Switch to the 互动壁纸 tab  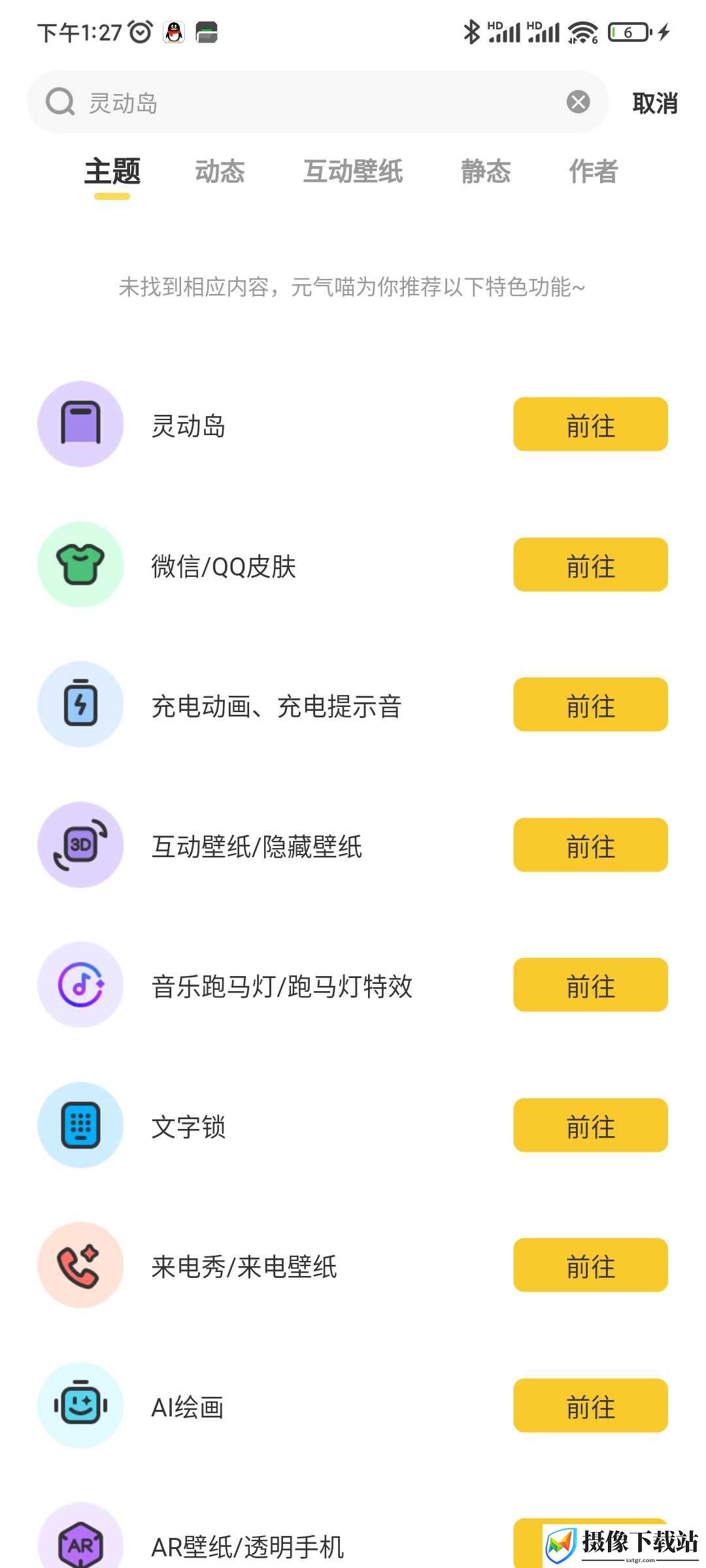[353, 171]
